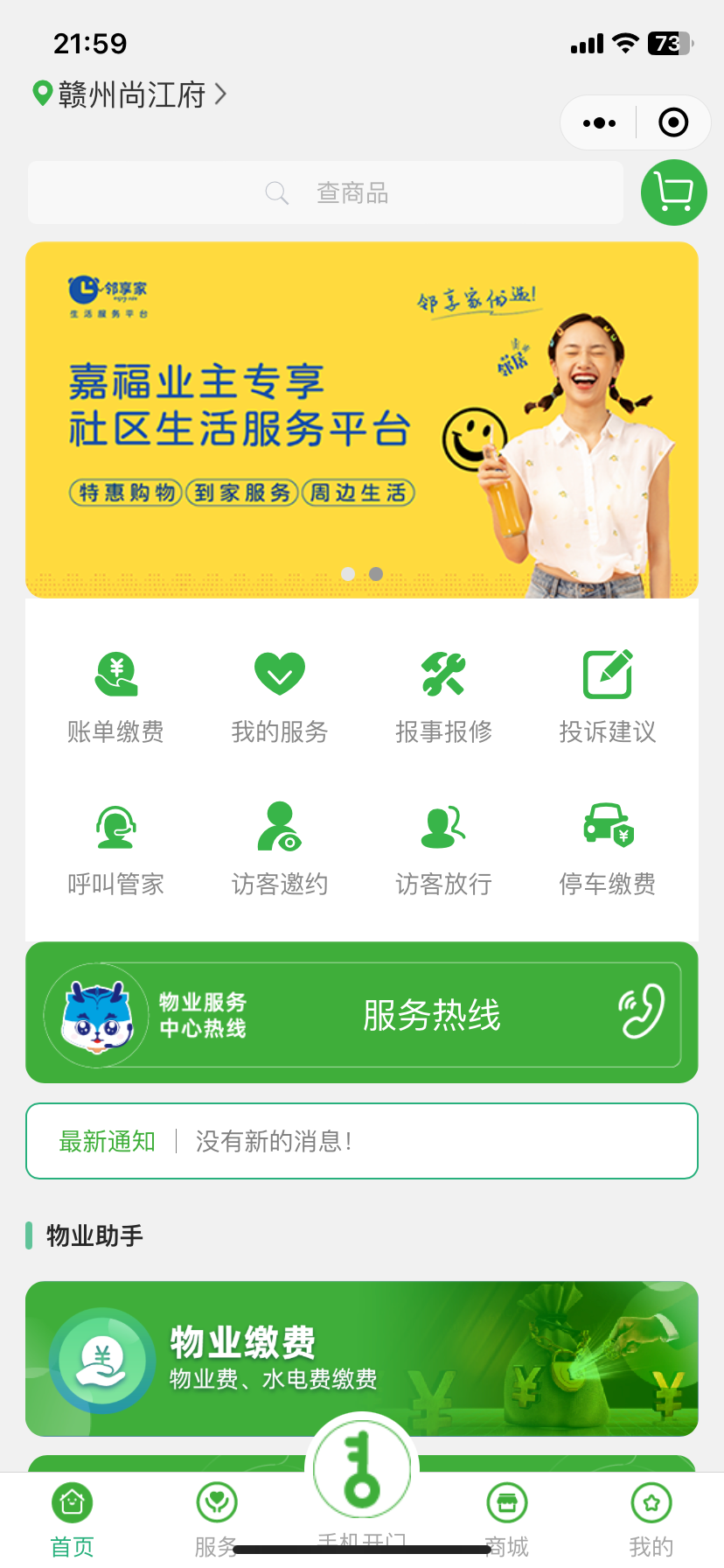Go to 我的服务
Screen dimensions: 724x1568
[280, 696]
